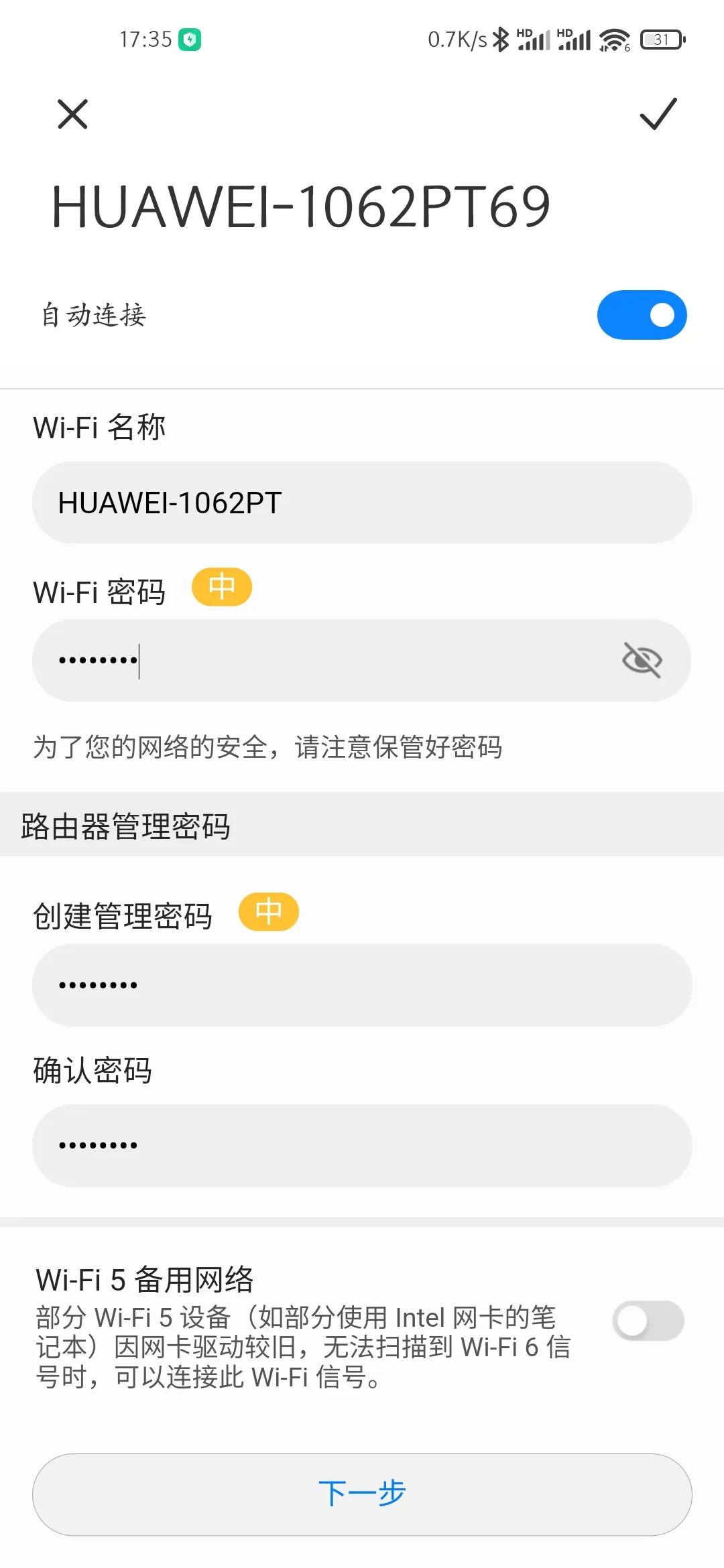Click the Bluetooth icon in the status bar
This screenshot has height=1568, width=724.
point(501,40)
